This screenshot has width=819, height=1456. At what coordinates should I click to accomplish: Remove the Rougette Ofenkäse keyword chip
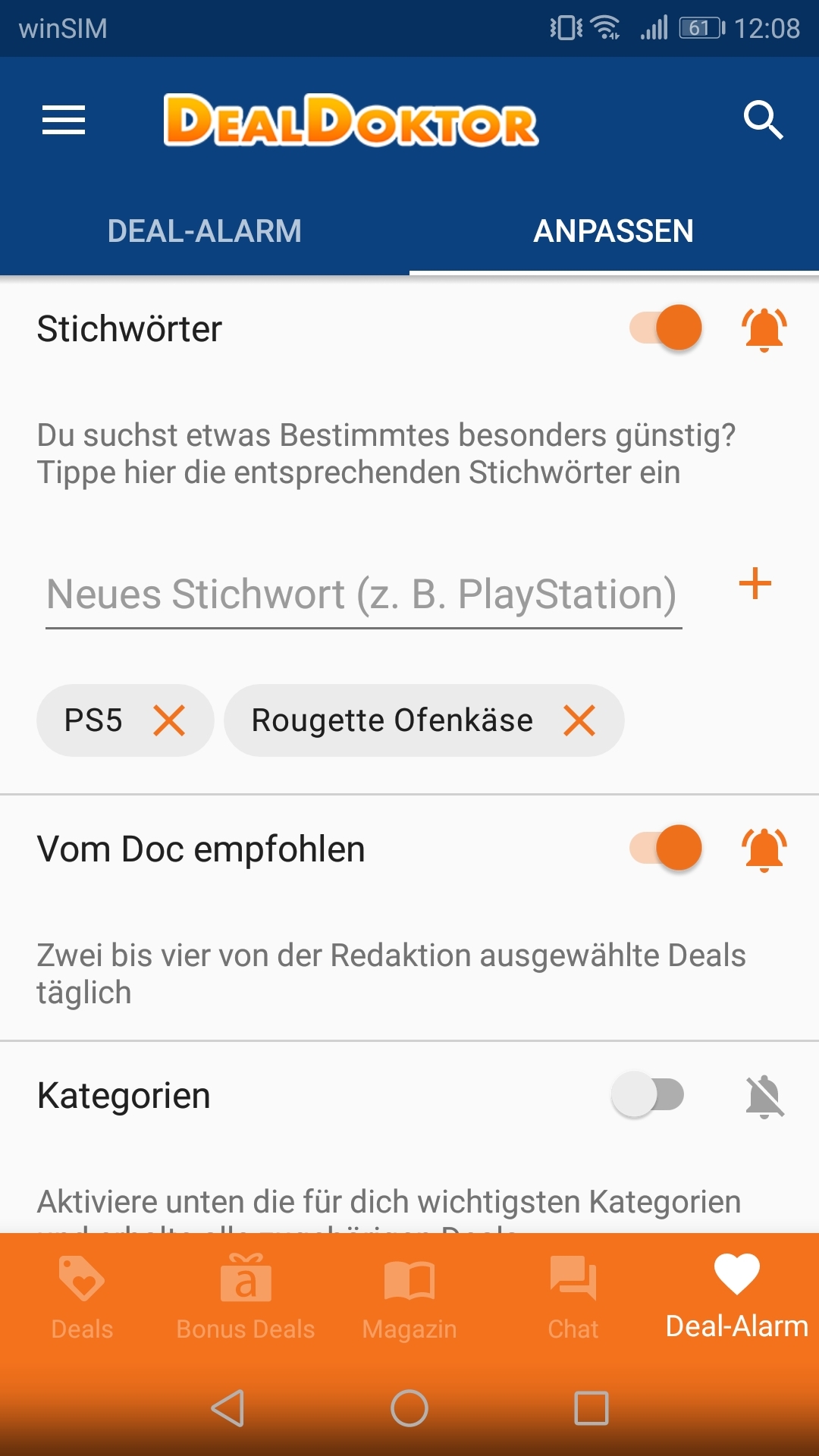tap(579, 720)
